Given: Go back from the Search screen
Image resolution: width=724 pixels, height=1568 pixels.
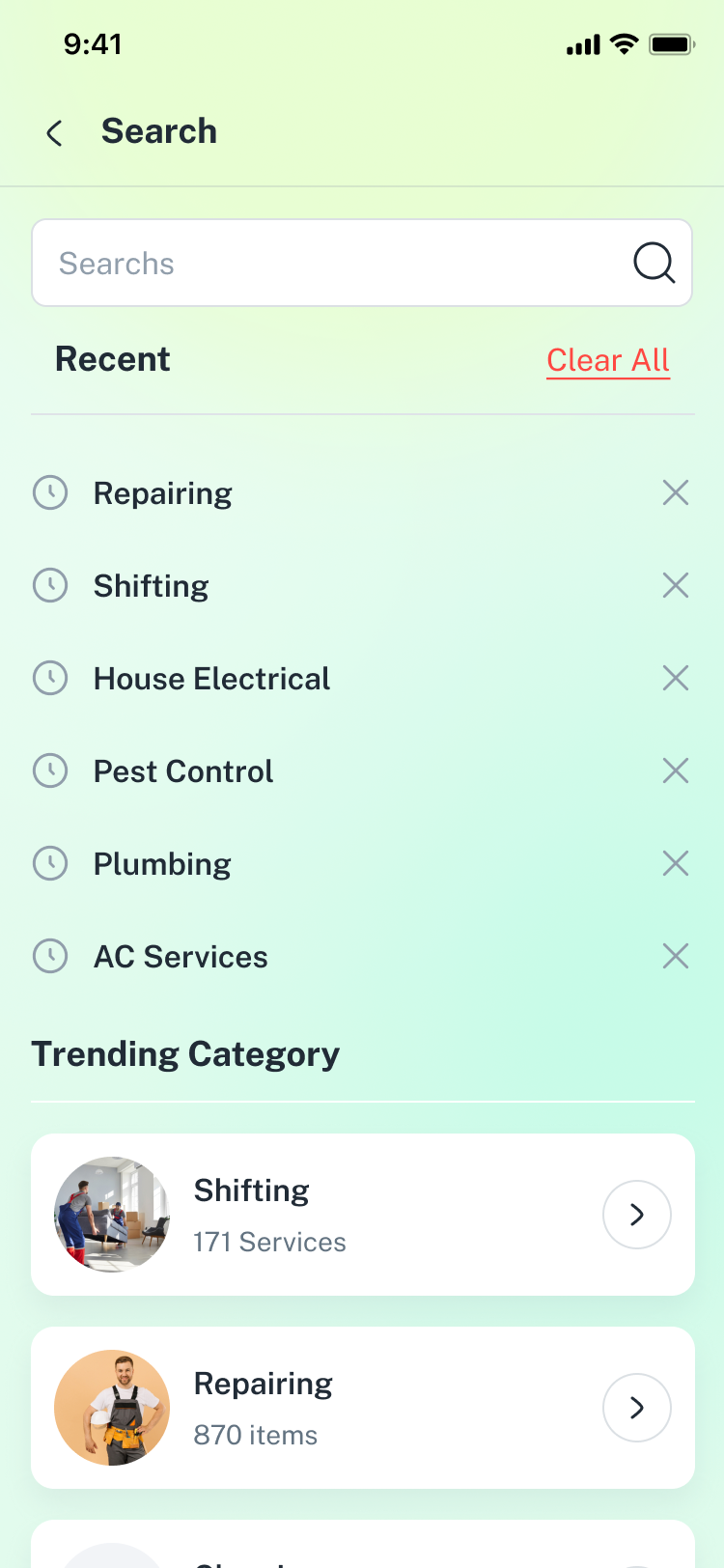Looking at the screenshot, I should click(x=55, y=132).
